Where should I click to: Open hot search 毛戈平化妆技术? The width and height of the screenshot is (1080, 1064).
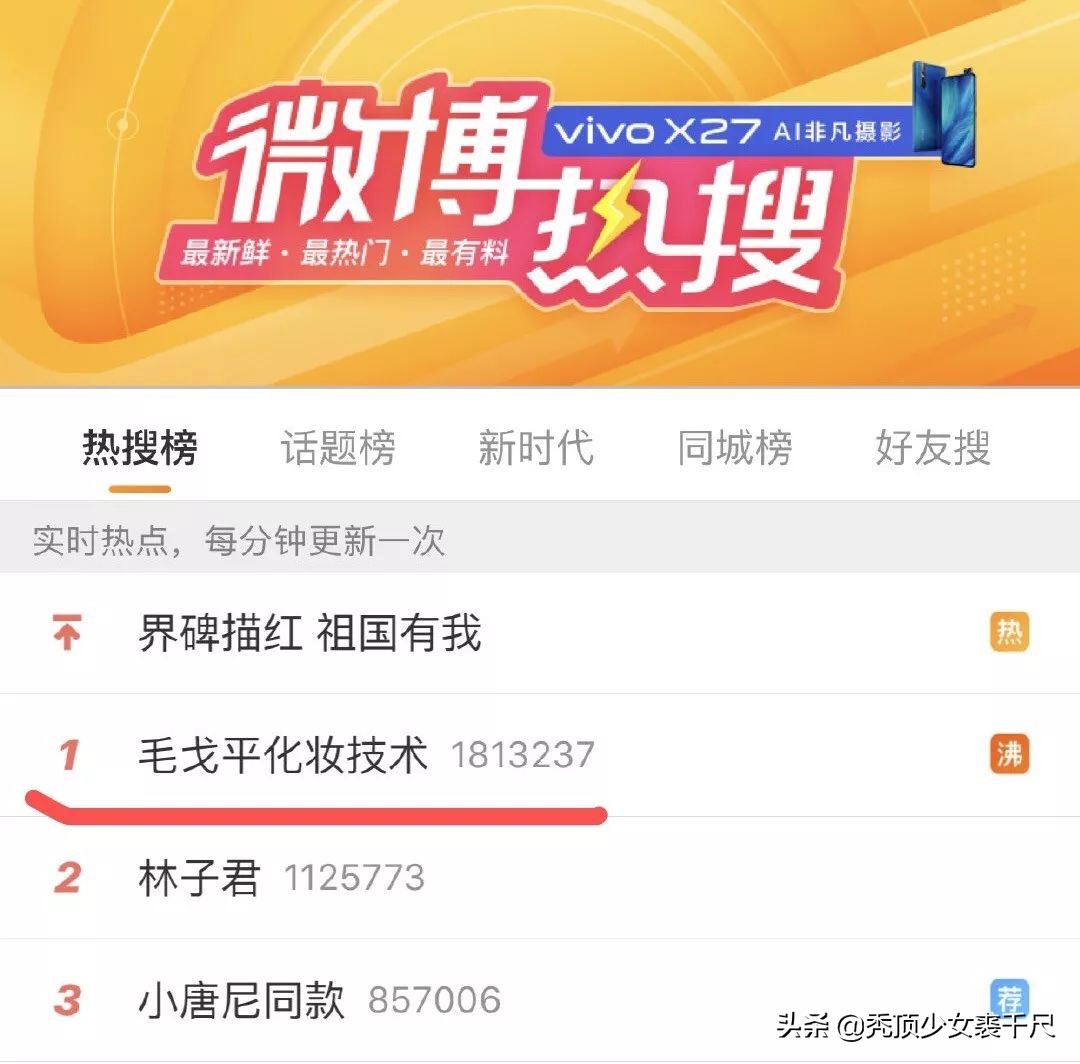tap(283, 755)
